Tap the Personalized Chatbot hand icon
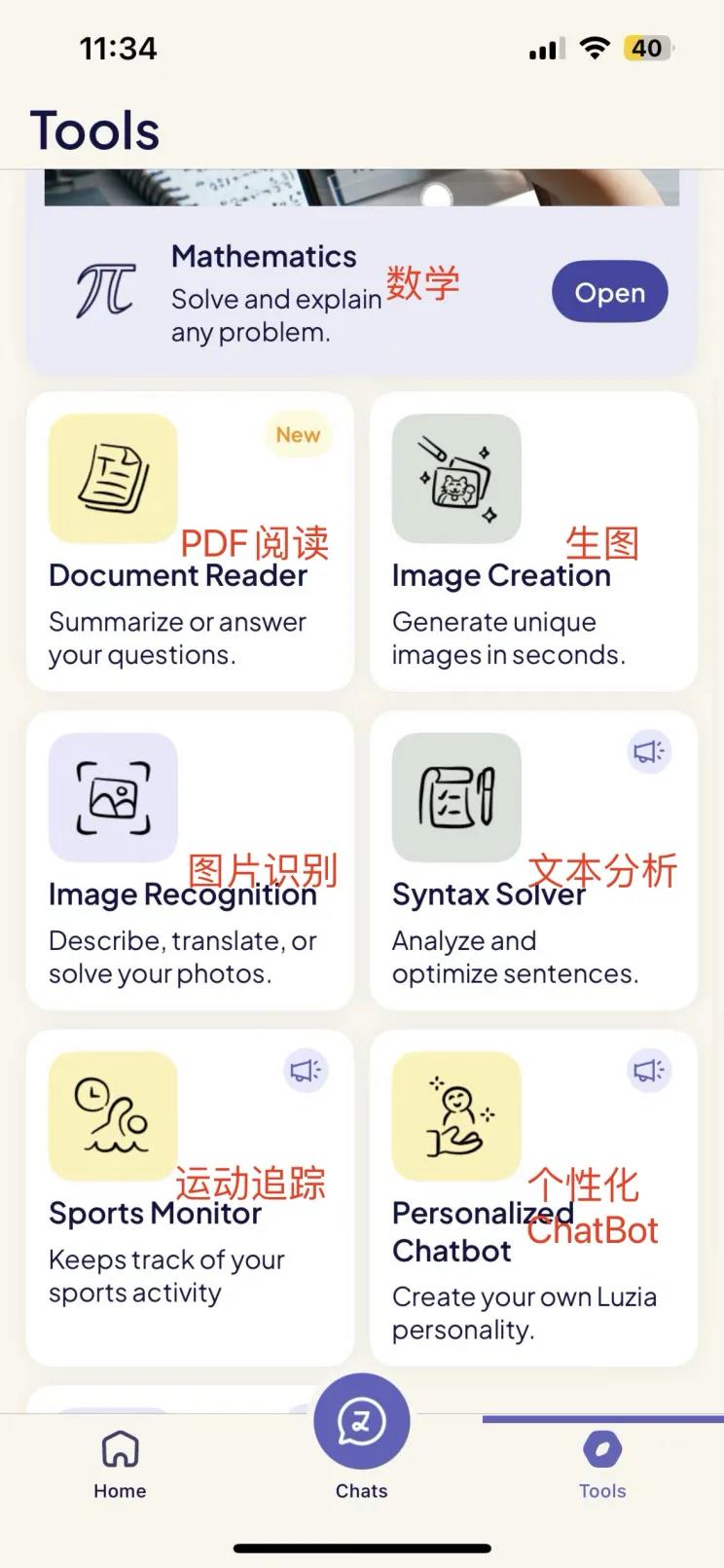 pos(454,1115)
